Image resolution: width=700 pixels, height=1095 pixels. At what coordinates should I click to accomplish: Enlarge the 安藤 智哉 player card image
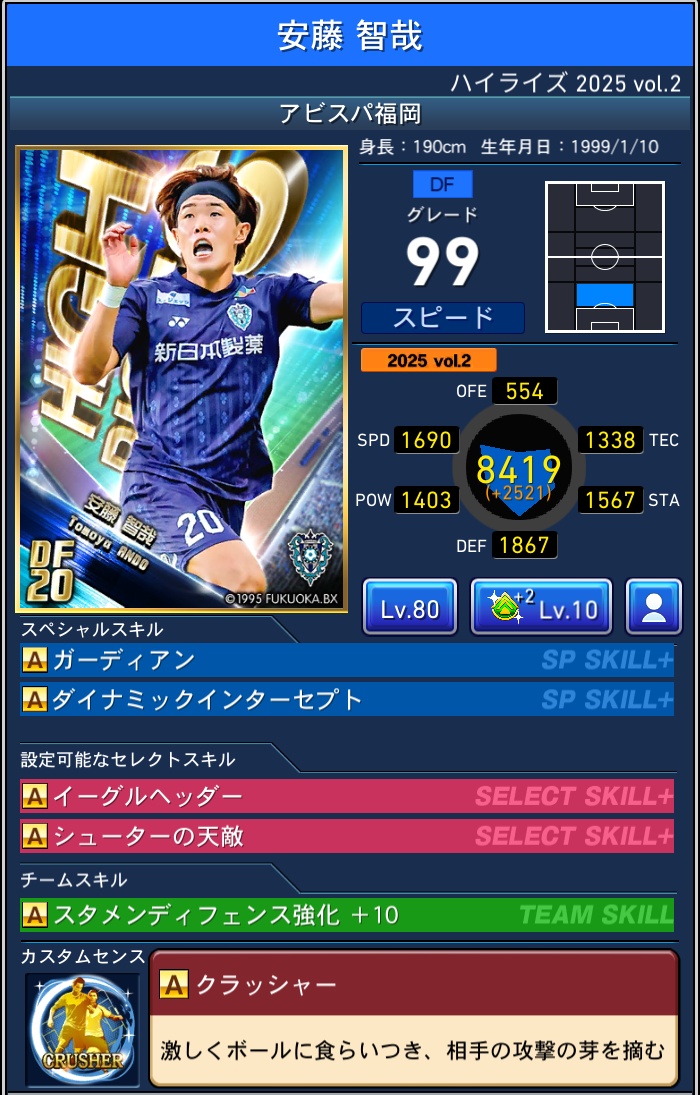coord(181,379)
